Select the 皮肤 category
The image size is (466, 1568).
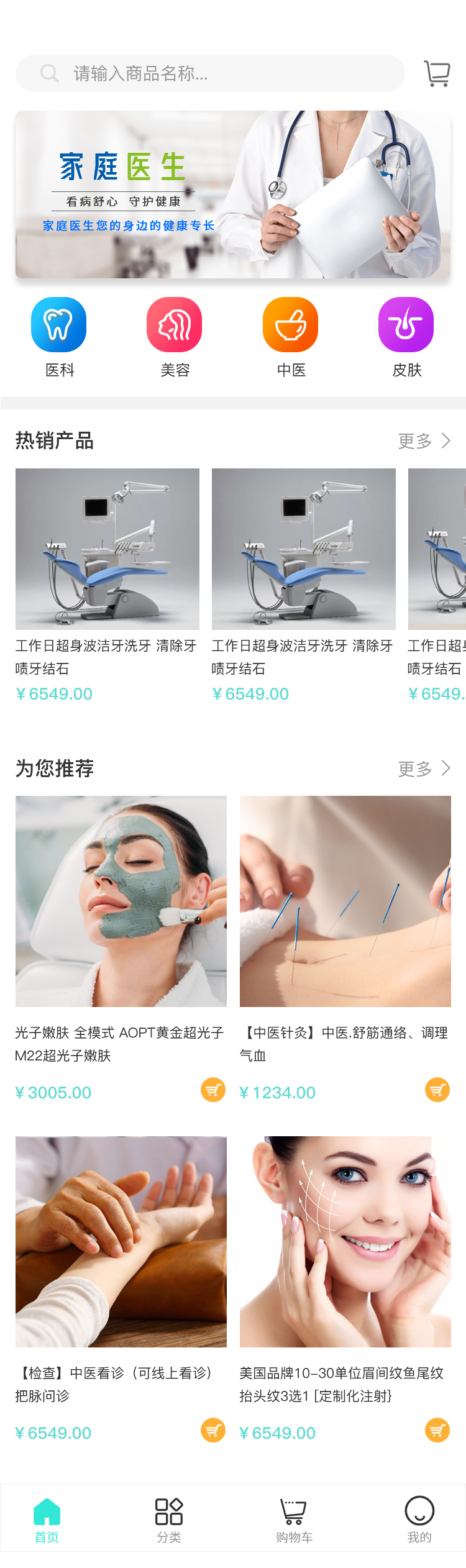[406, 337]
